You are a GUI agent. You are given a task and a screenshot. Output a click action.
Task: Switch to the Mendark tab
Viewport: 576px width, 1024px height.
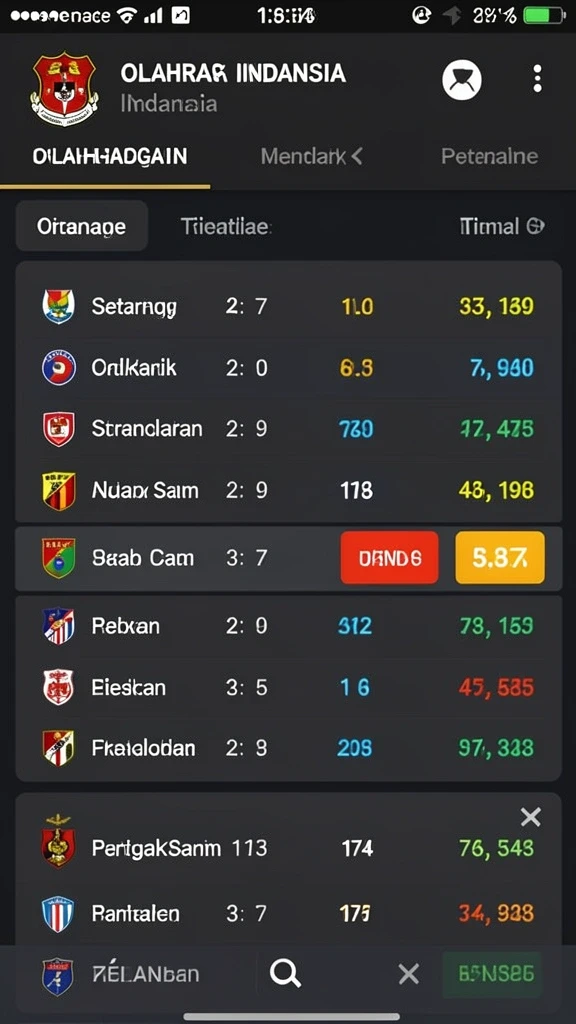[311, 156]
